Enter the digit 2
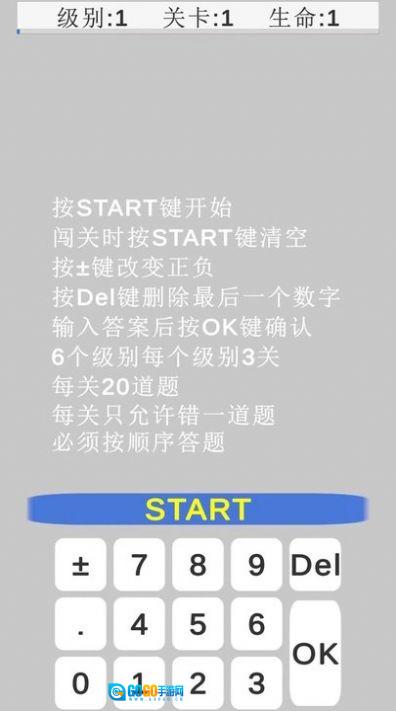Viewport: 396px width, 711px height. (198, 683)
